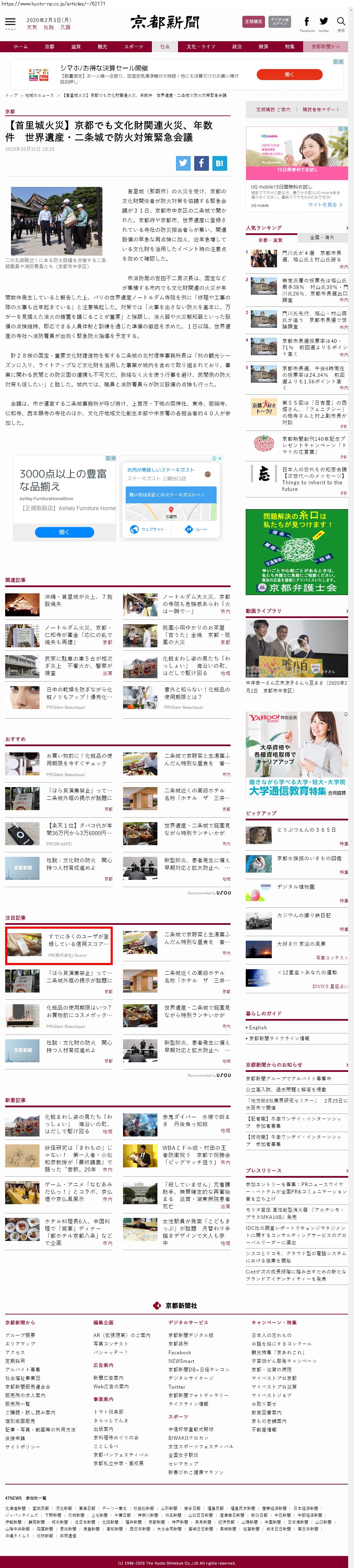
Task: Open Kyoto Shimbun's Facebook page icon
Action: 307,22
